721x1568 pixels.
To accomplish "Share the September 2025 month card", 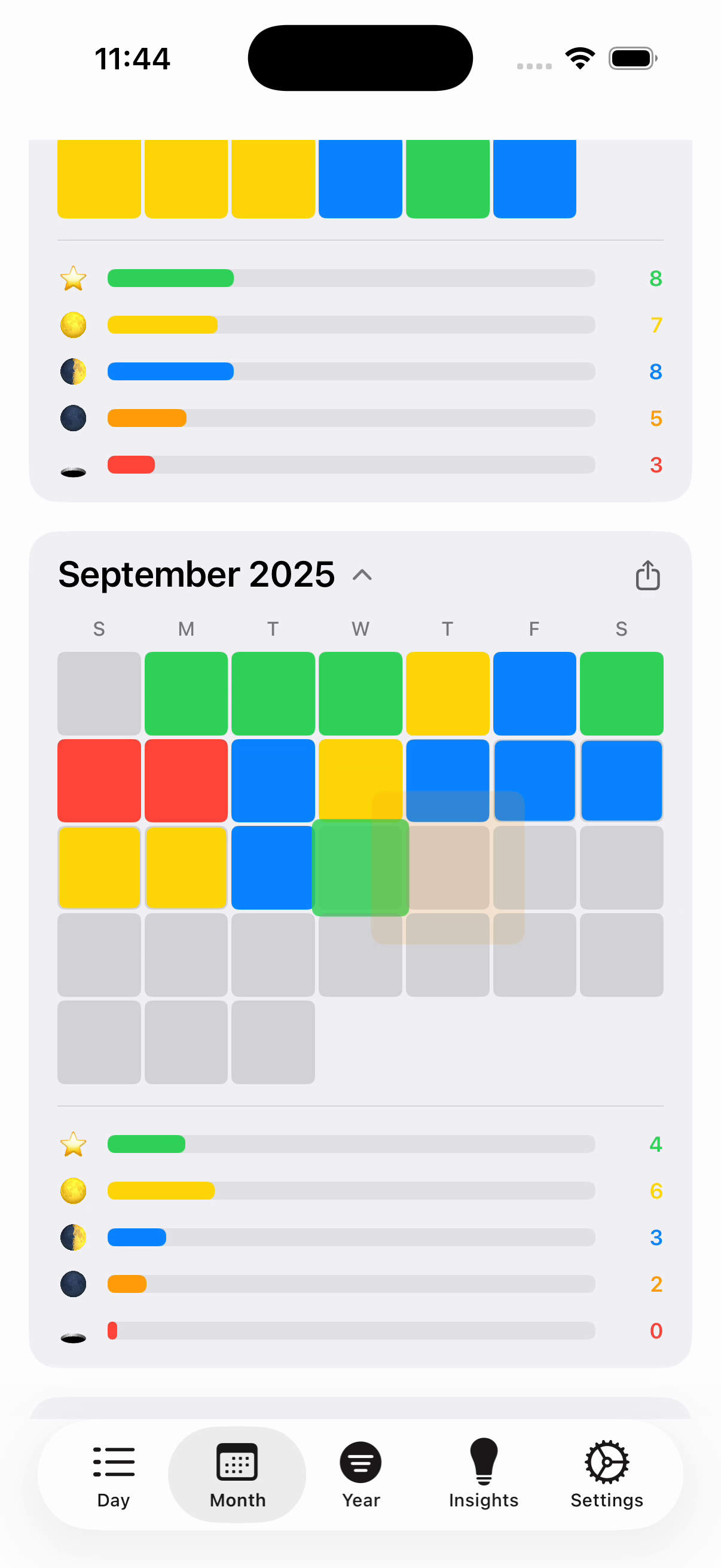I will (x=647, y=575).
